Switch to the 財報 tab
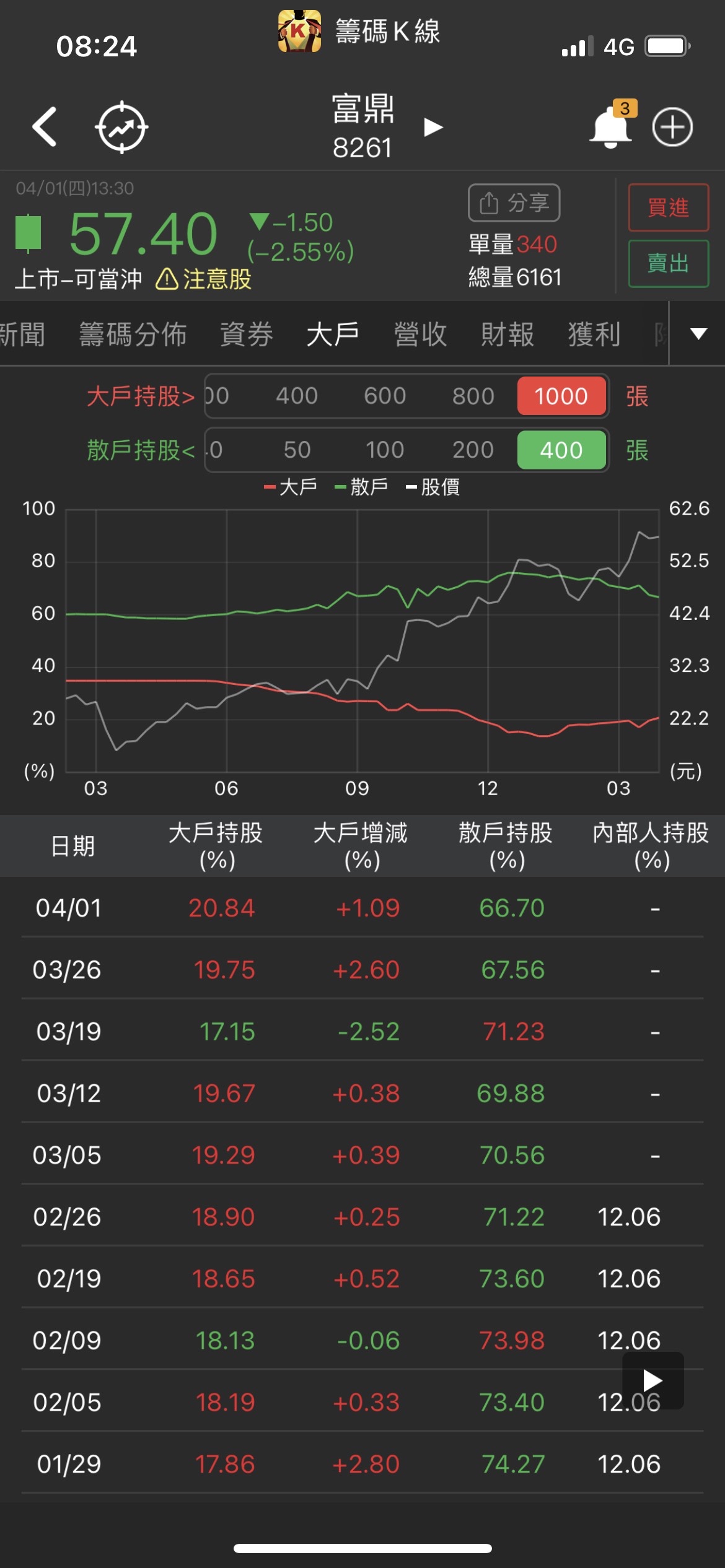The image size is (725, 1568). coord(507,334)
